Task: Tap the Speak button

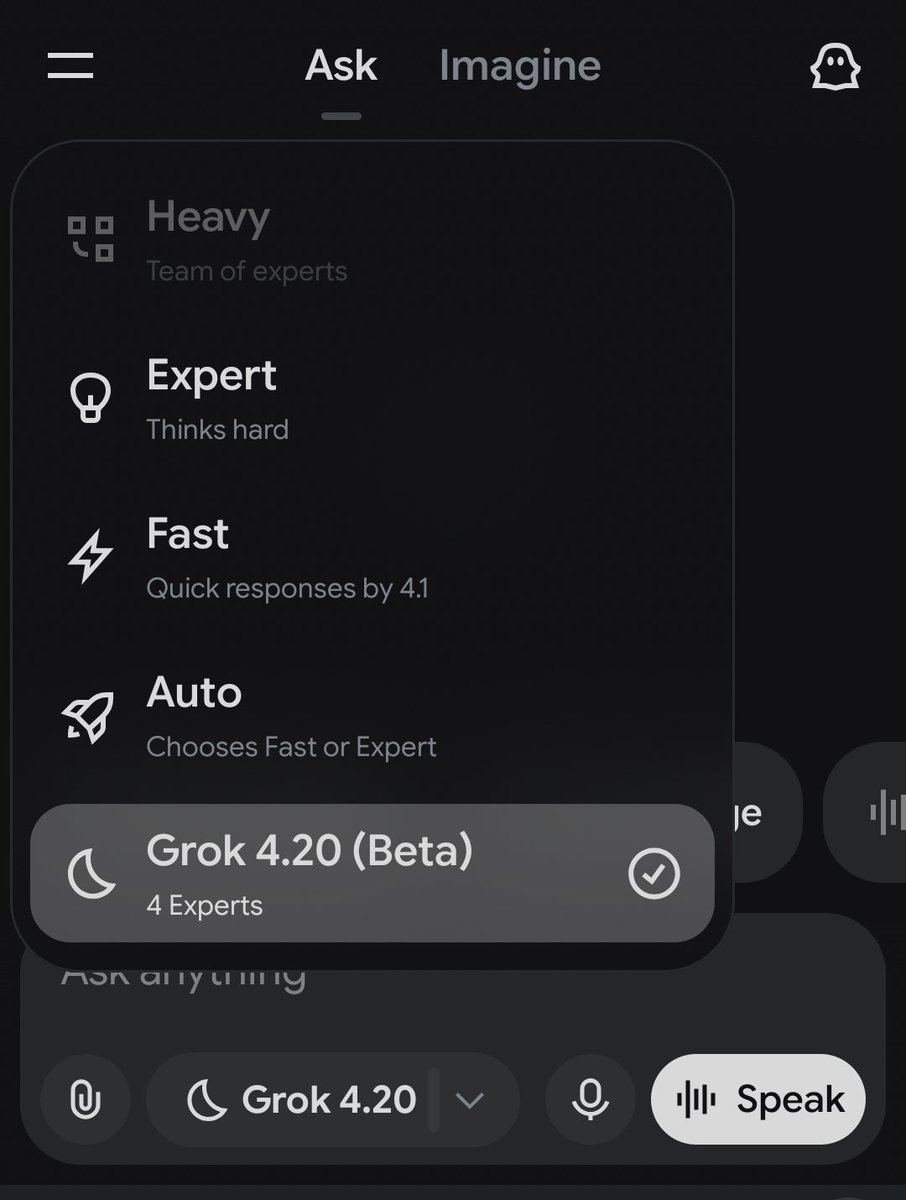Action: click(x=758, y=1100)
